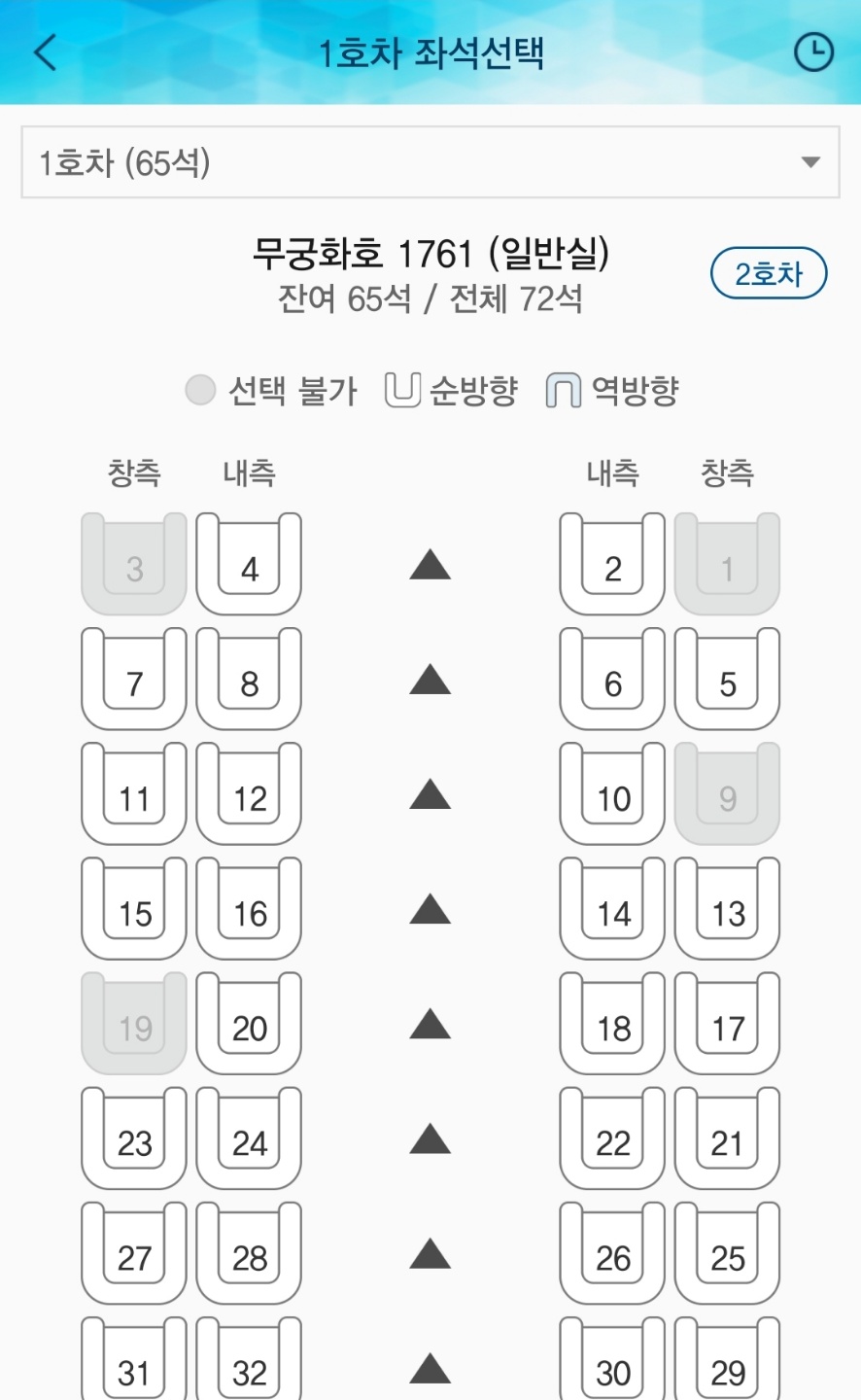Select seat 2
Screen dimensions: 861x1400
click(612, 564)
